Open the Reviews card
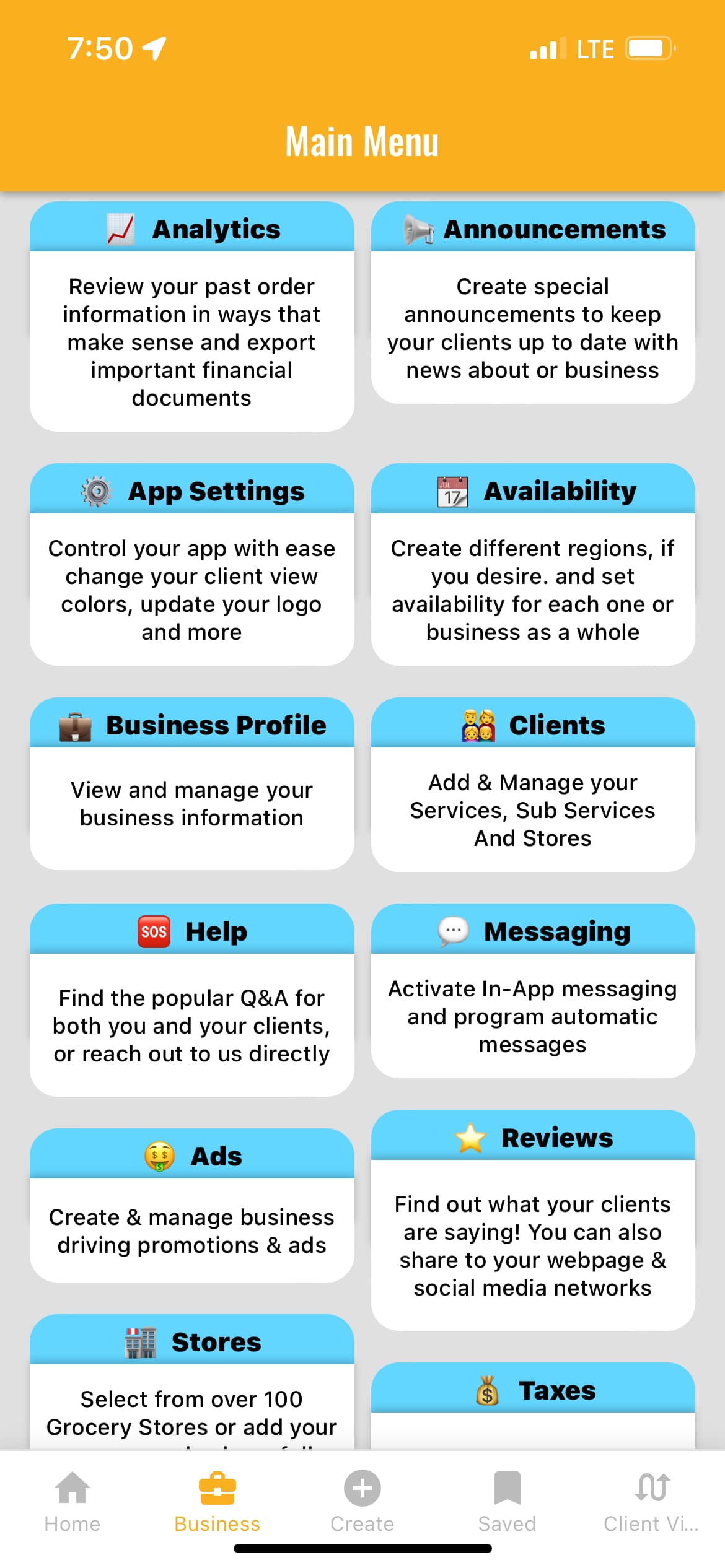Image resolution: width=725 pixels, height=1568 pixels. pyautogui.click(x=532, y=1220)
